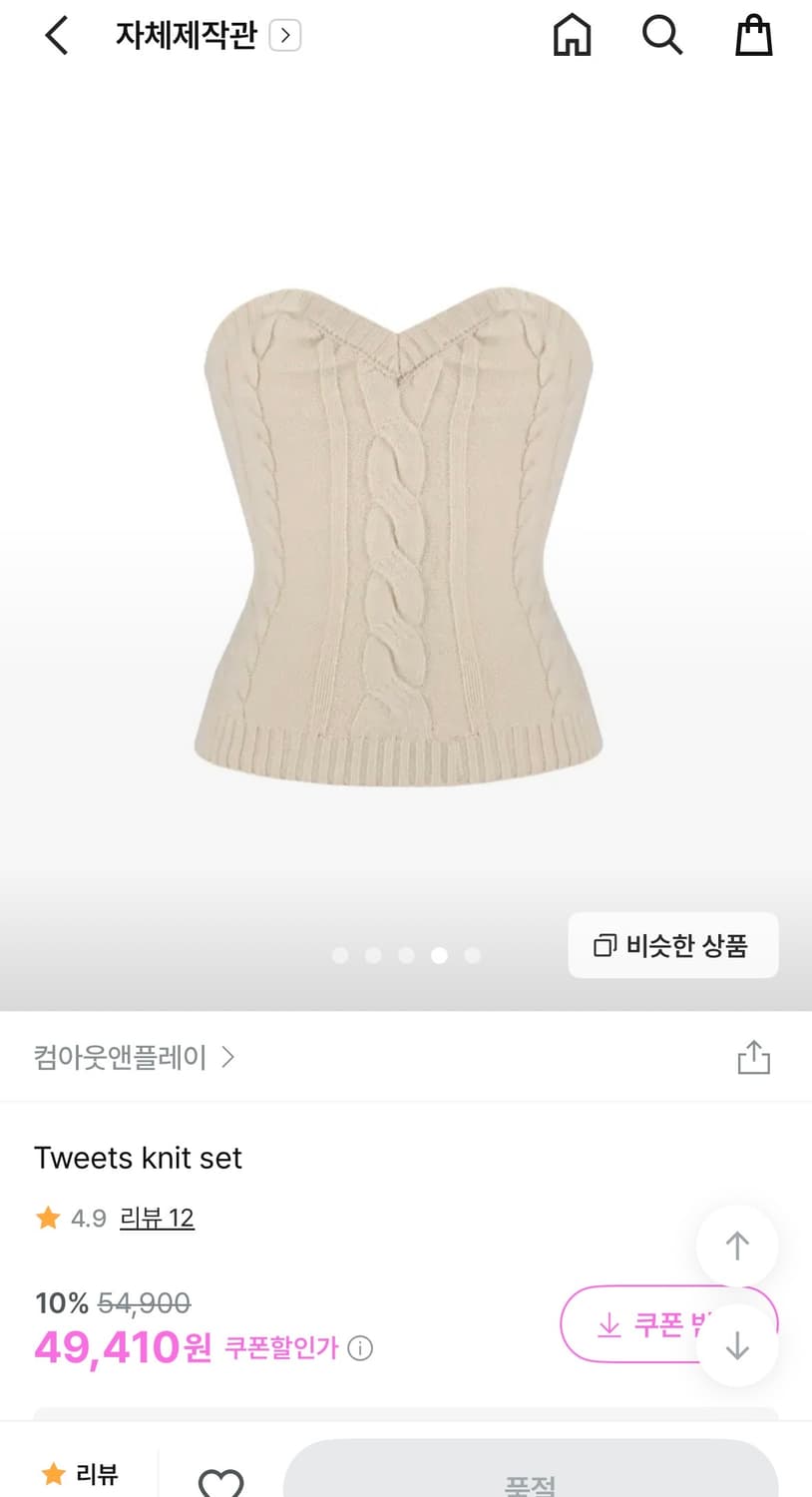Tap the 비슷한 상품 button

672,945
